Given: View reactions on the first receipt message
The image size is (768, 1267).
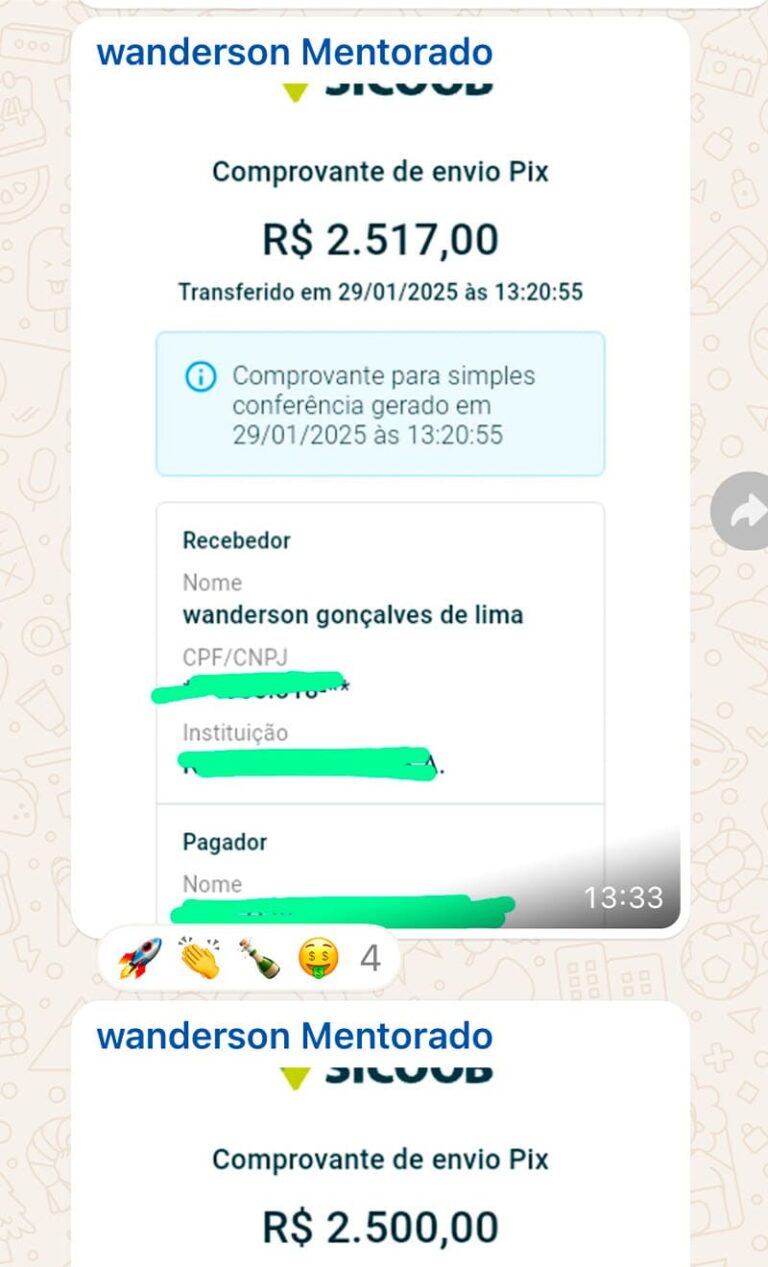Looking at the screenshot, I should [x=249, y=960].
